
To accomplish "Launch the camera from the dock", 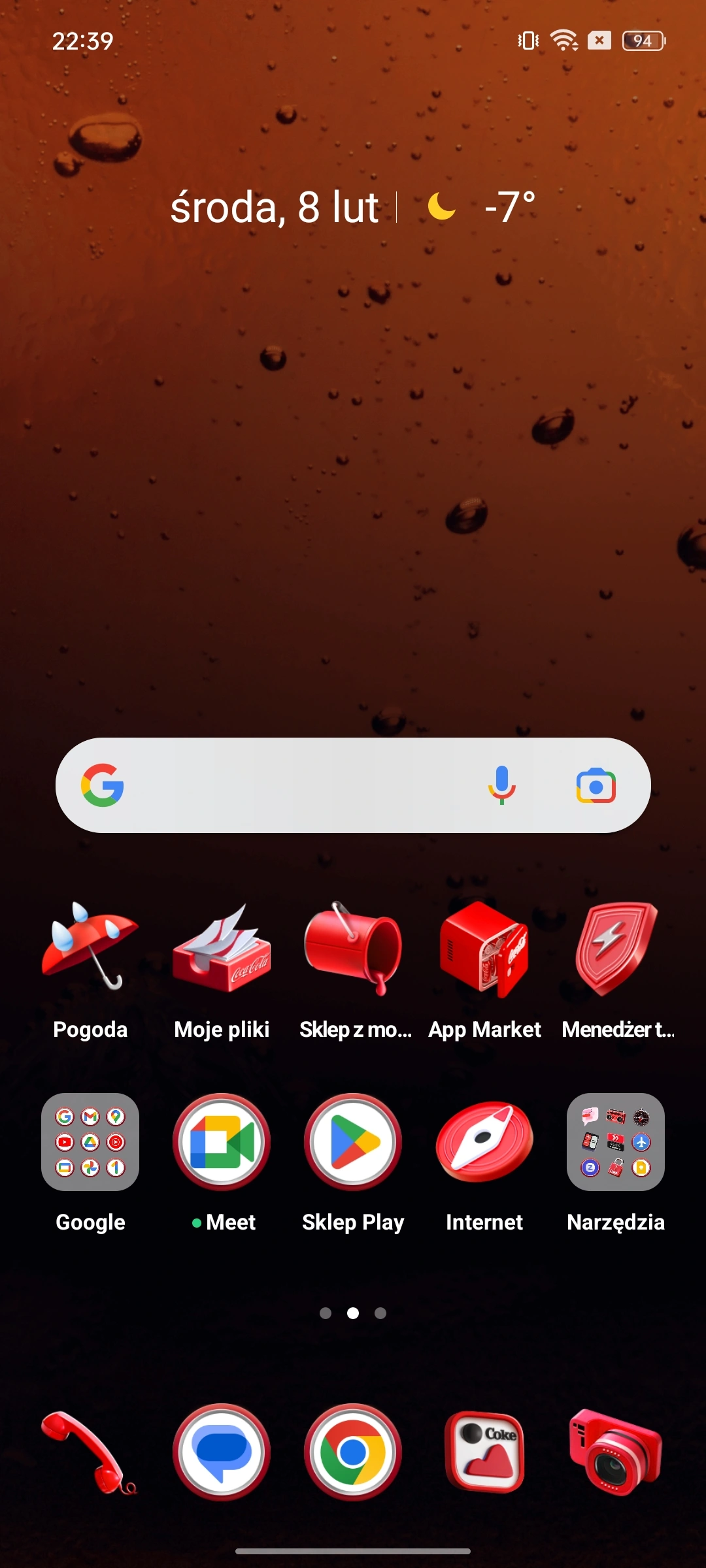I will [616, 1452].
